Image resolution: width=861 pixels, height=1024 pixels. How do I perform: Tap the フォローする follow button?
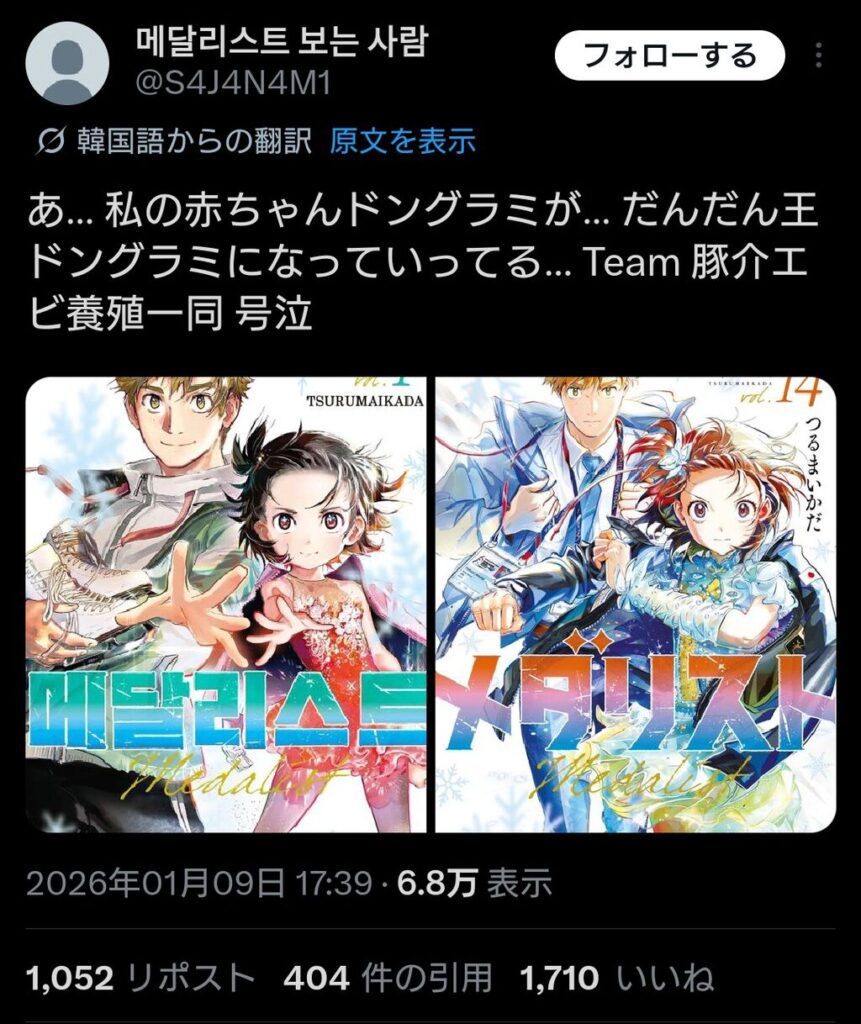point(669,55)
